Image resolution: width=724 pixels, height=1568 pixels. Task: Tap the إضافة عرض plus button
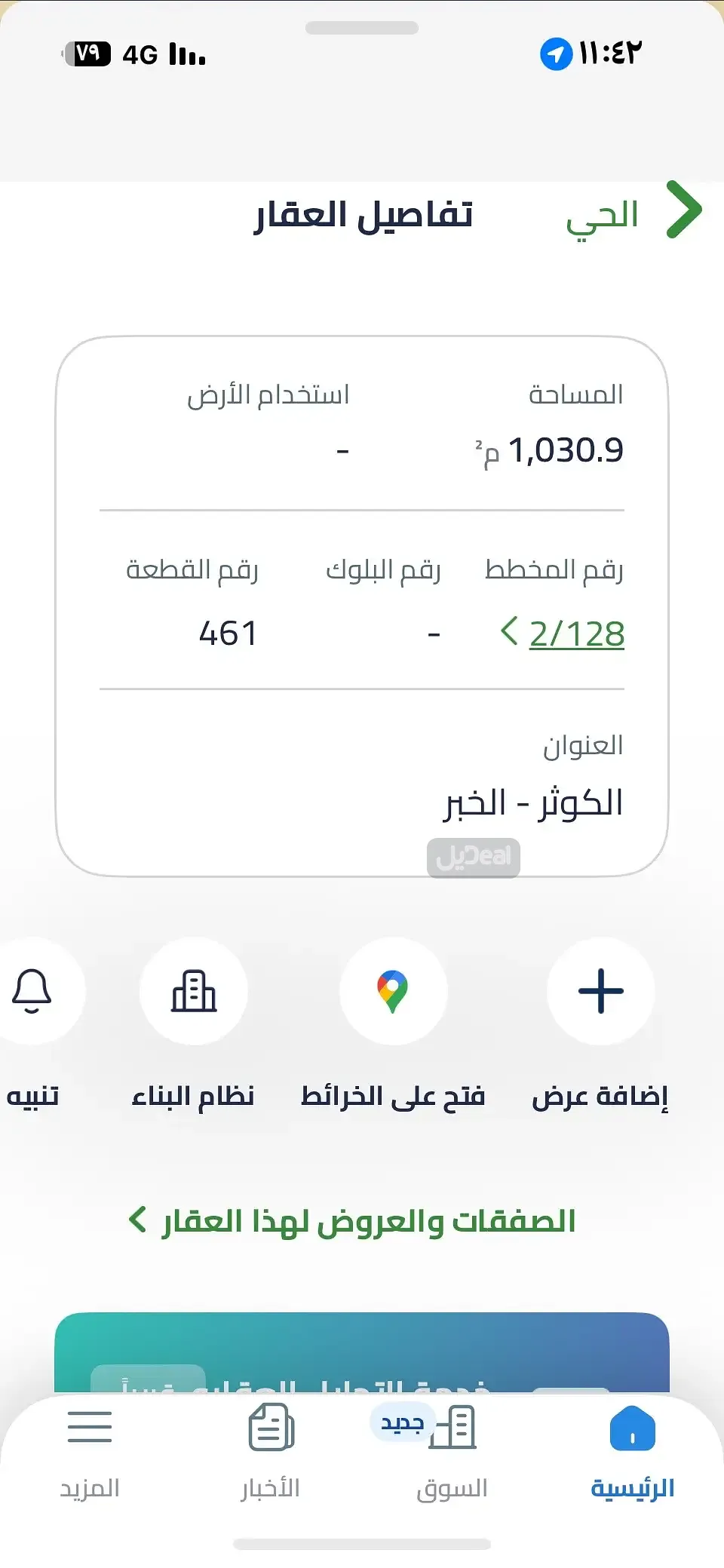[600, 991]
